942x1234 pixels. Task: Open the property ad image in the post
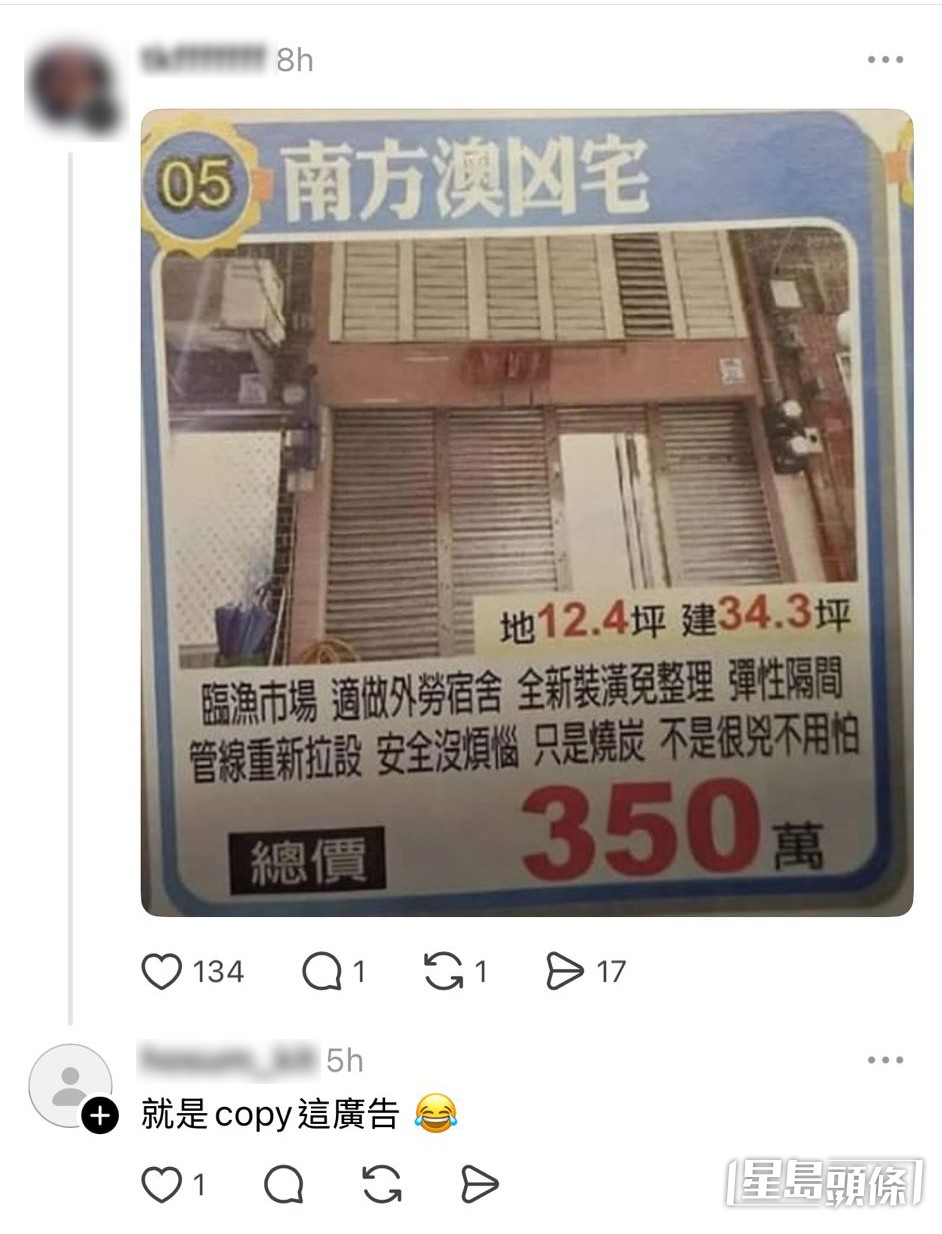tap(526, 512)
